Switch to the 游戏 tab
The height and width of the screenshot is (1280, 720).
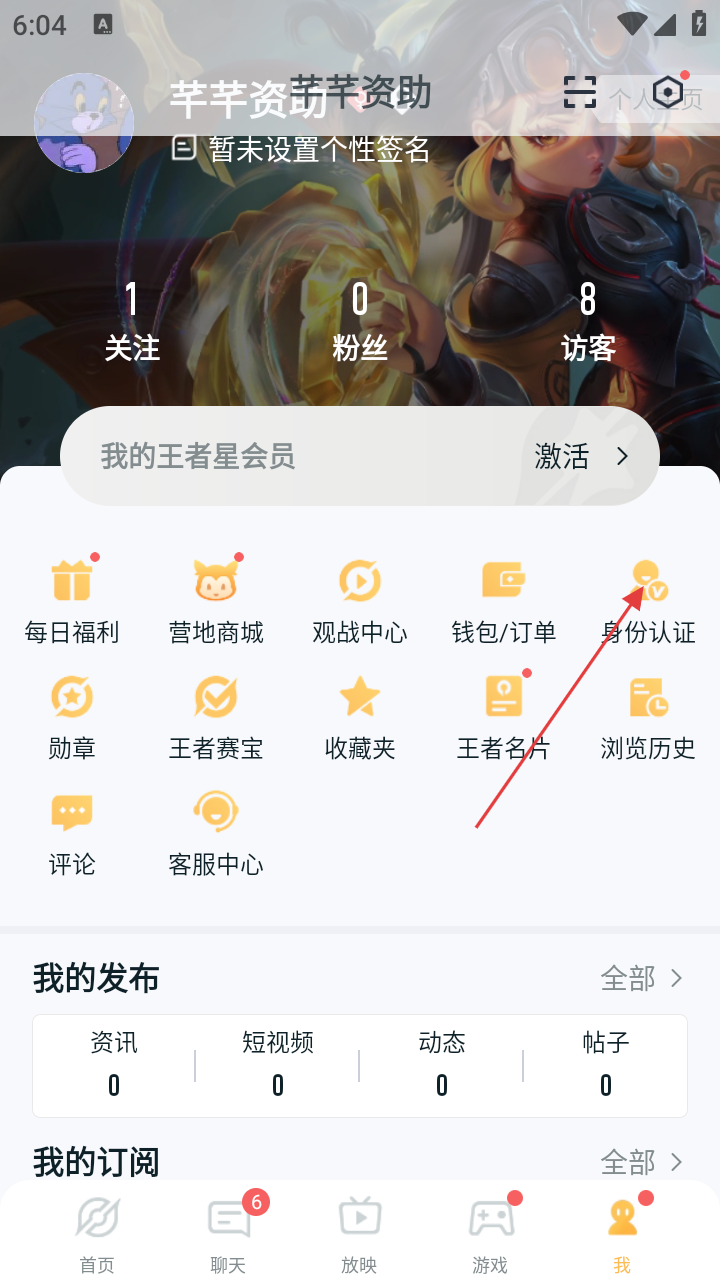[x=490, y=1234]
